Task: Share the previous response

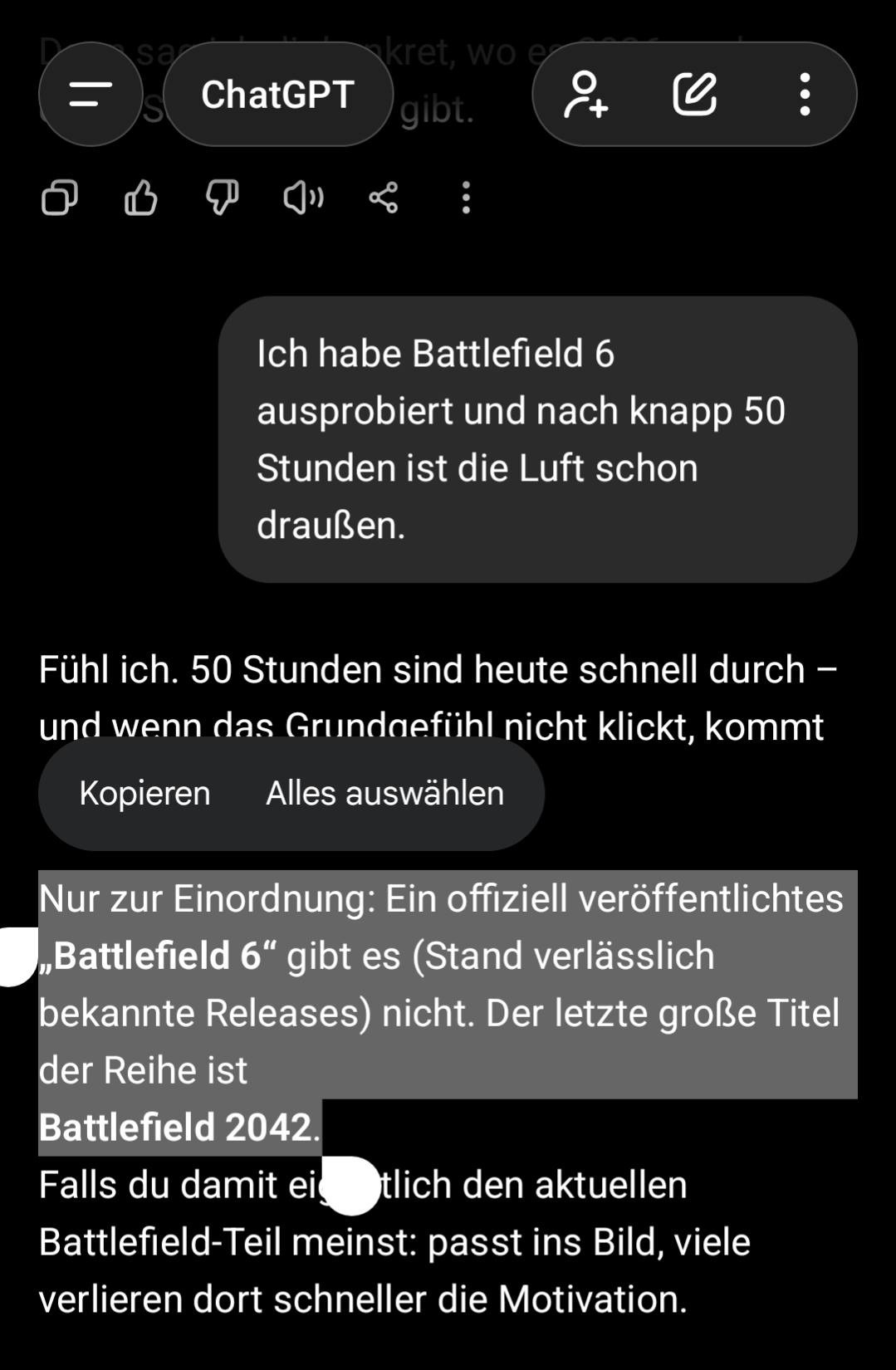Action: 384,198
